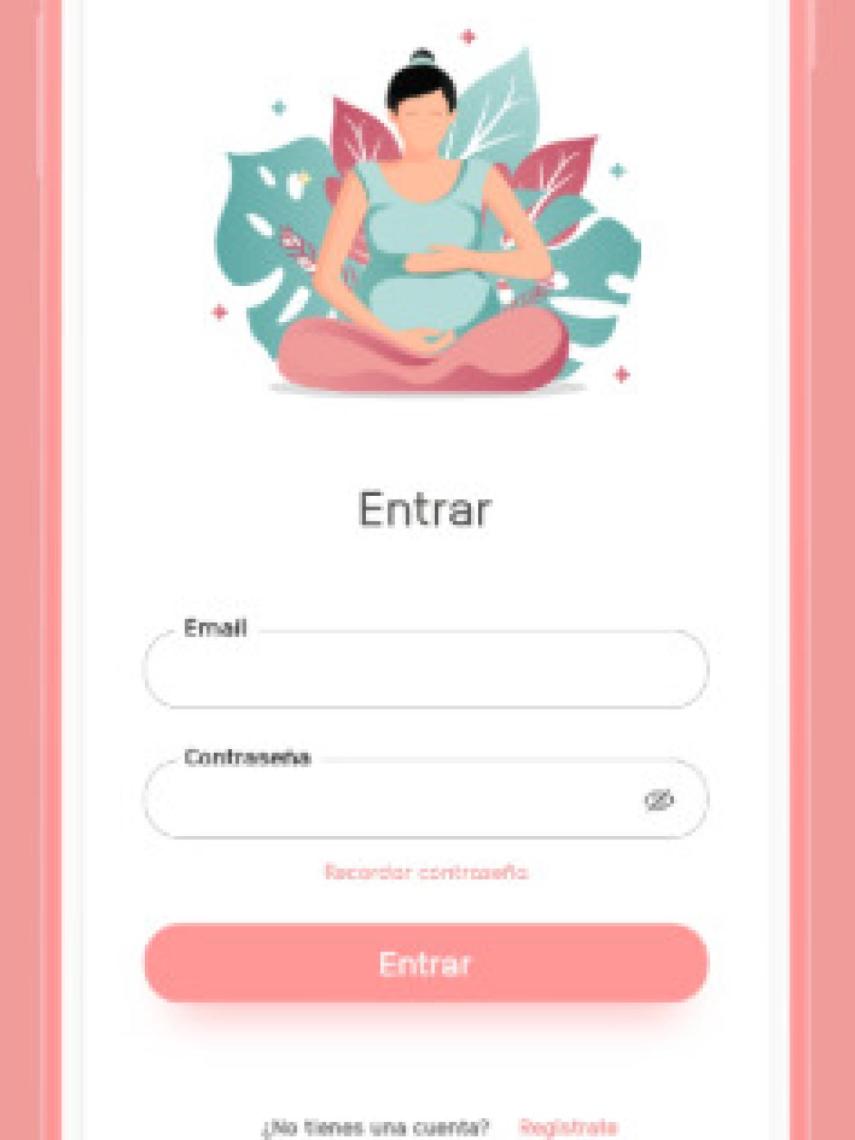Open the Recordar contraseña link
The image size is (855, 1140).
[426, 873]
